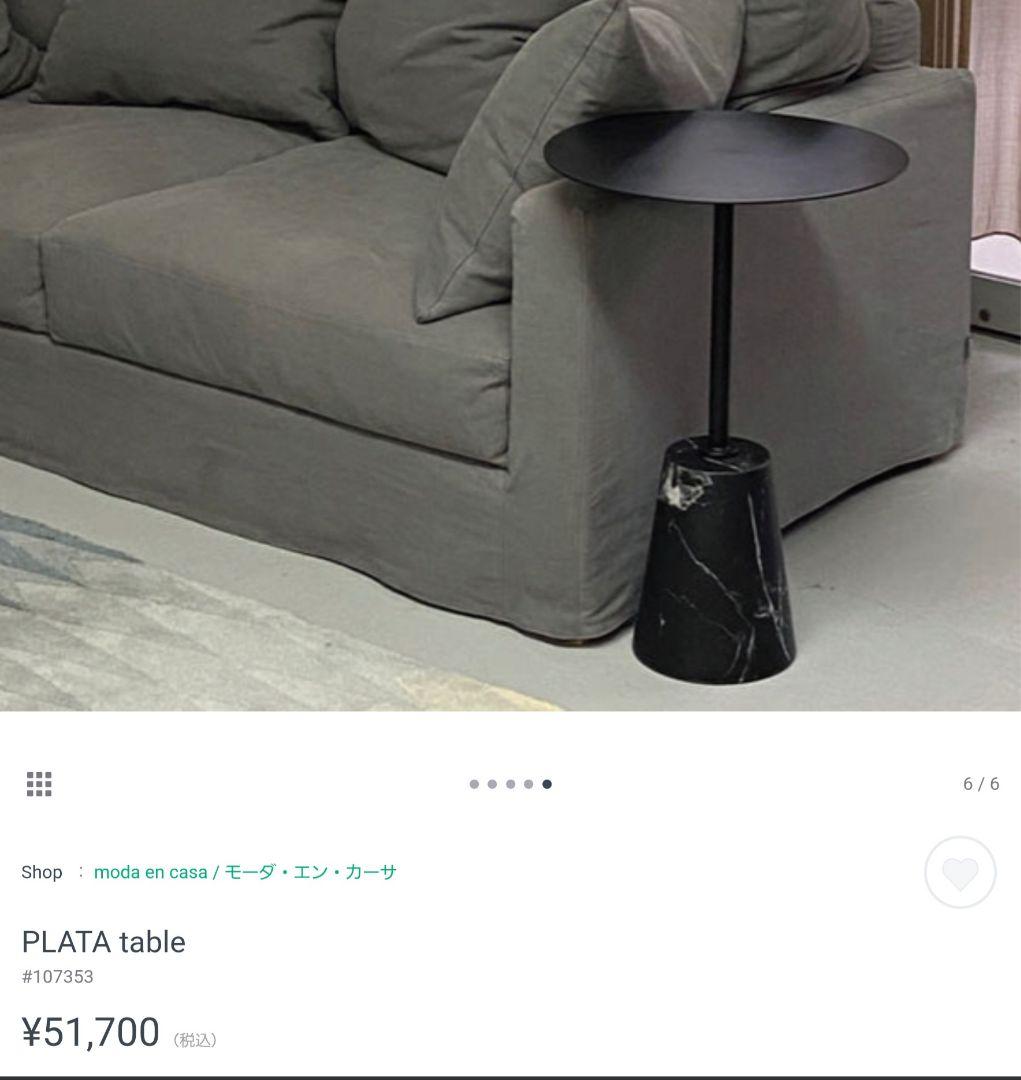Select the first carousel pagination dot
This screenshot has width=1021, height=1080.
474,784
